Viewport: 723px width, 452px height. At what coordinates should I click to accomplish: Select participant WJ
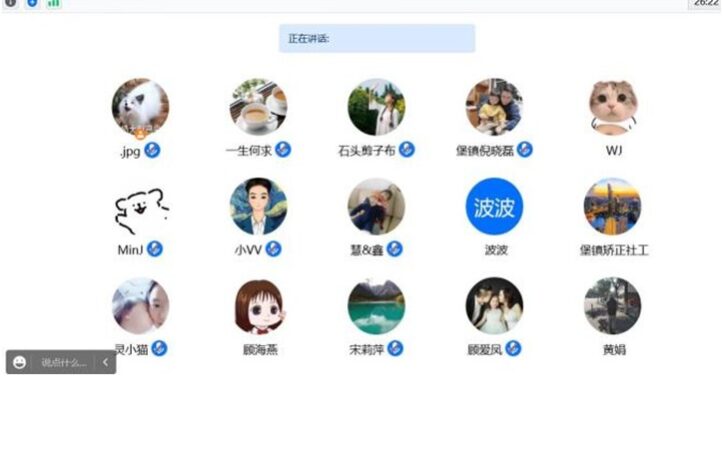(x=613, y=108)
